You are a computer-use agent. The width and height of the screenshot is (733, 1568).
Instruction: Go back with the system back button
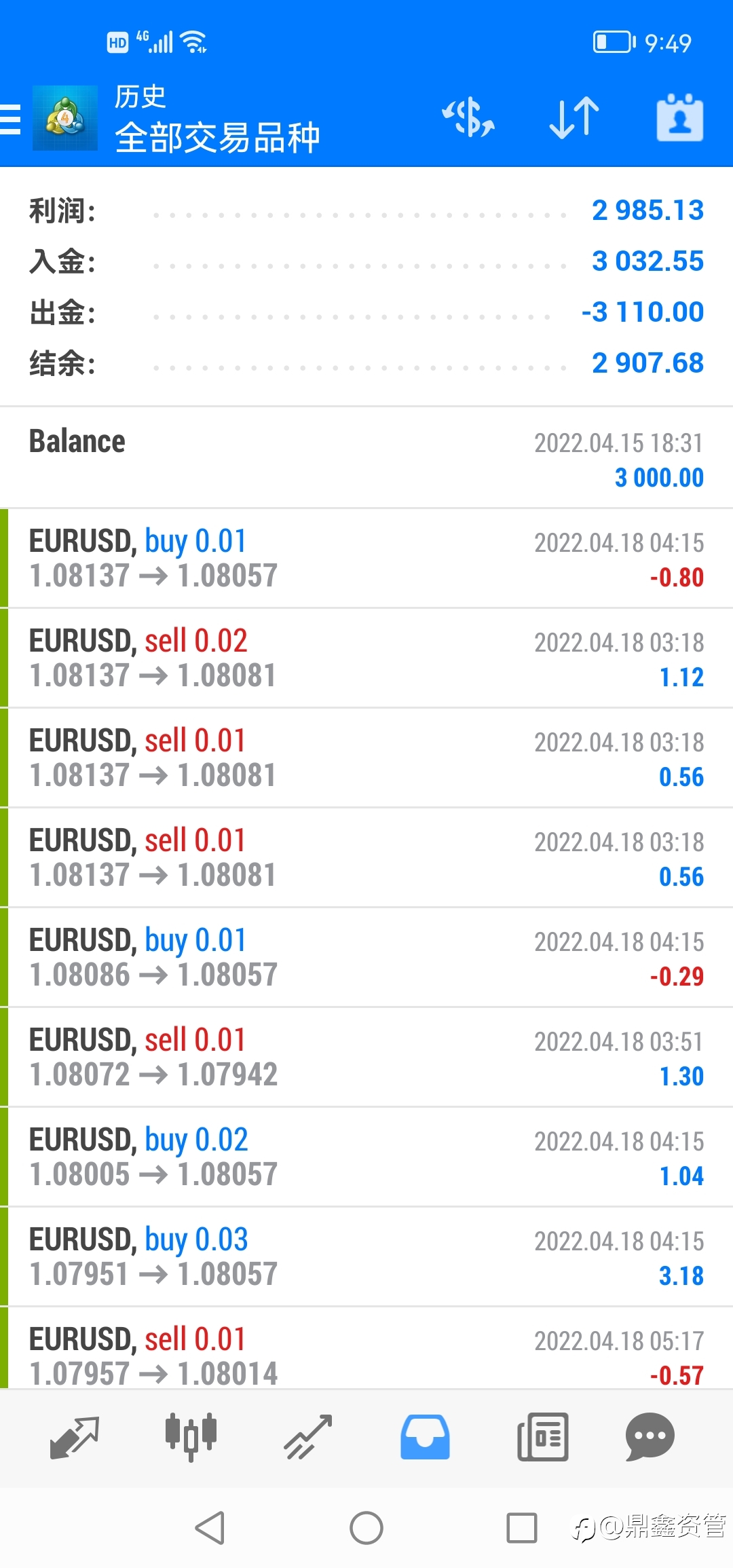tap(210, 1529)
